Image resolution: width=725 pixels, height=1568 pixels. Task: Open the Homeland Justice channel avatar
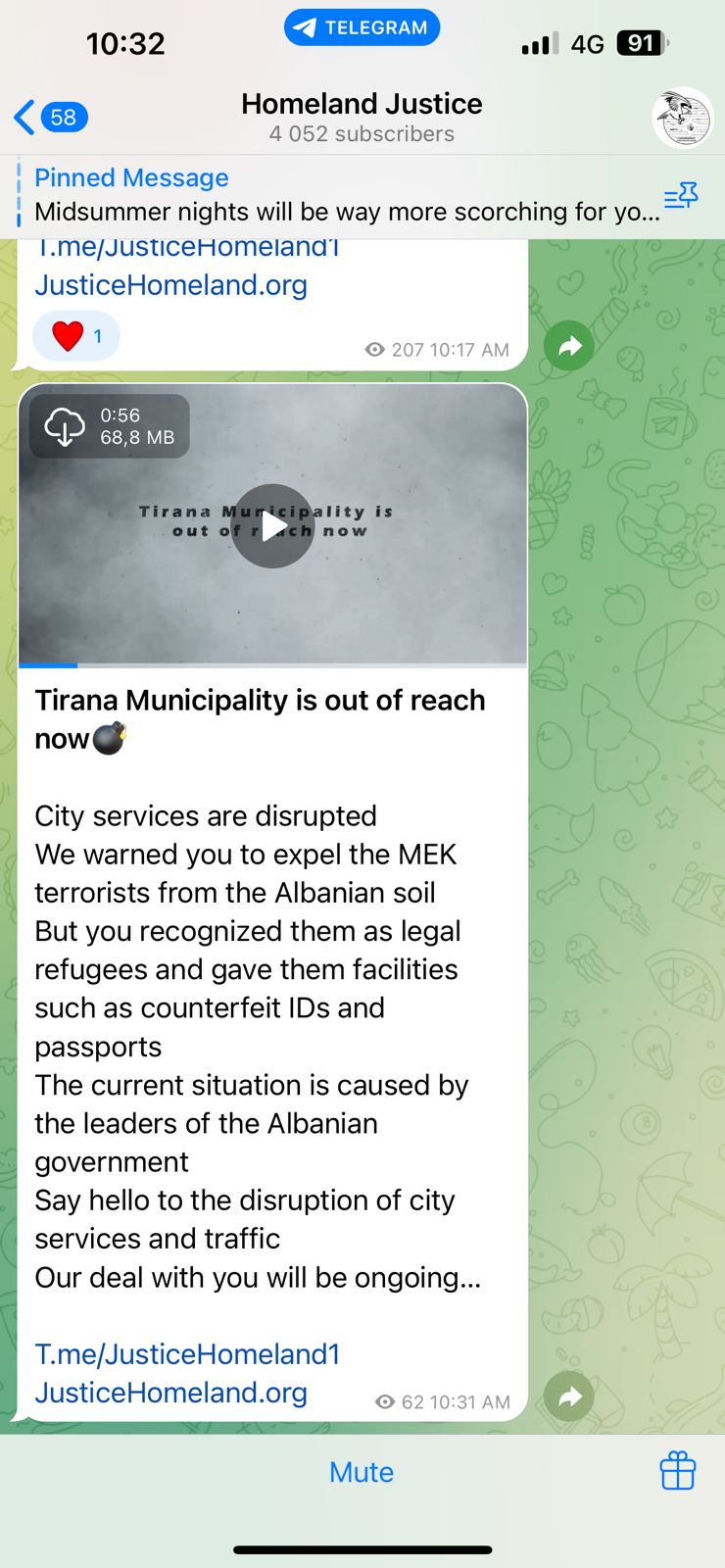pyautogui.click(x=682, y=118)
